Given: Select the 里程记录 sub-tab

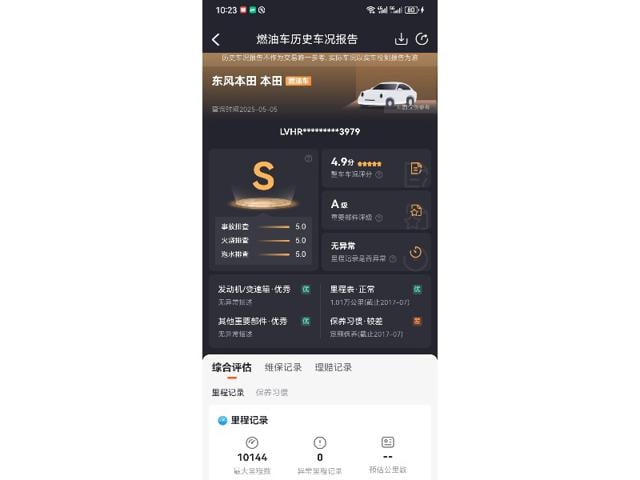Looking at the screenshot, I should tap(227, 393).
